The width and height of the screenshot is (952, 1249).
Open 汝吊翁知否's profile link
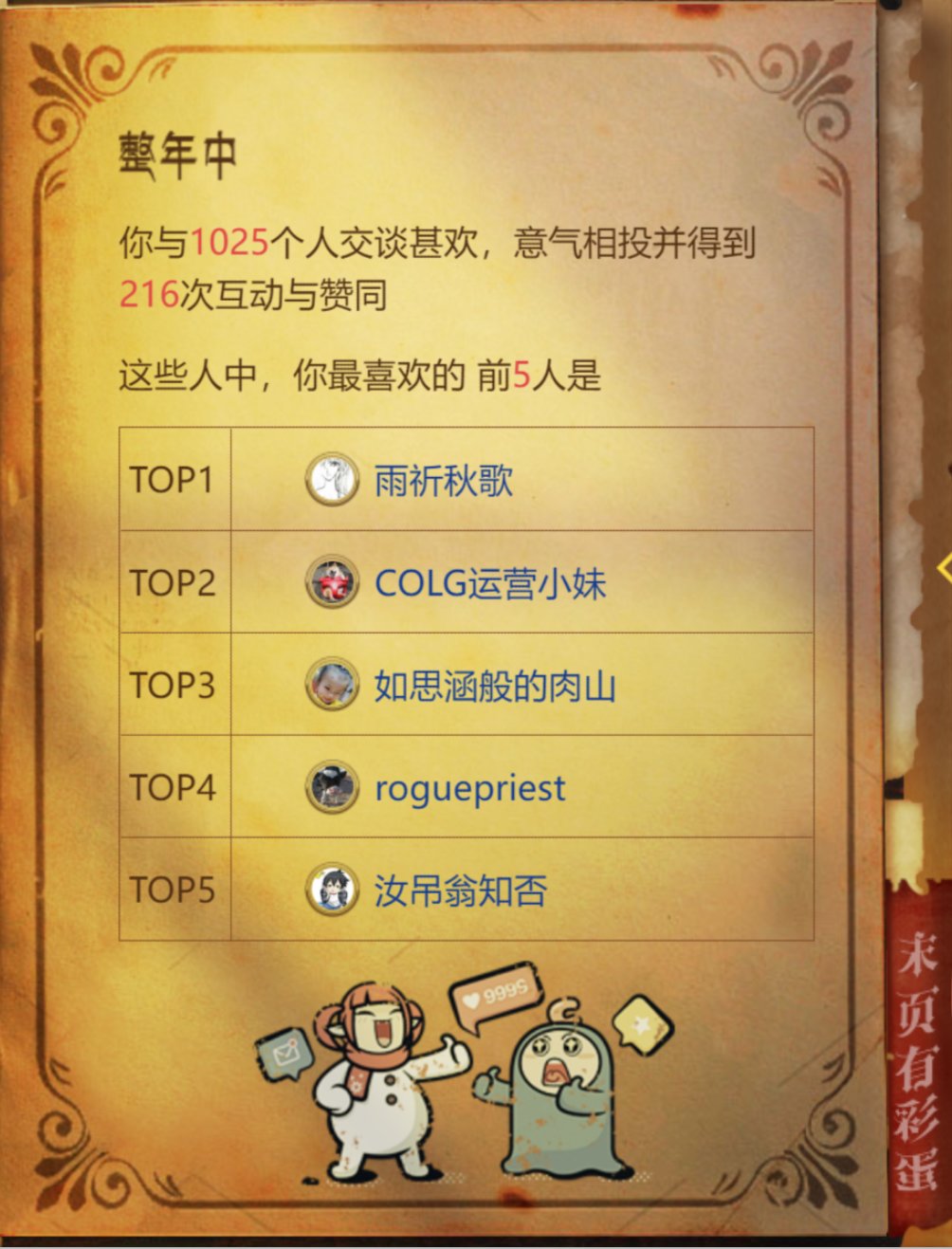460,891
